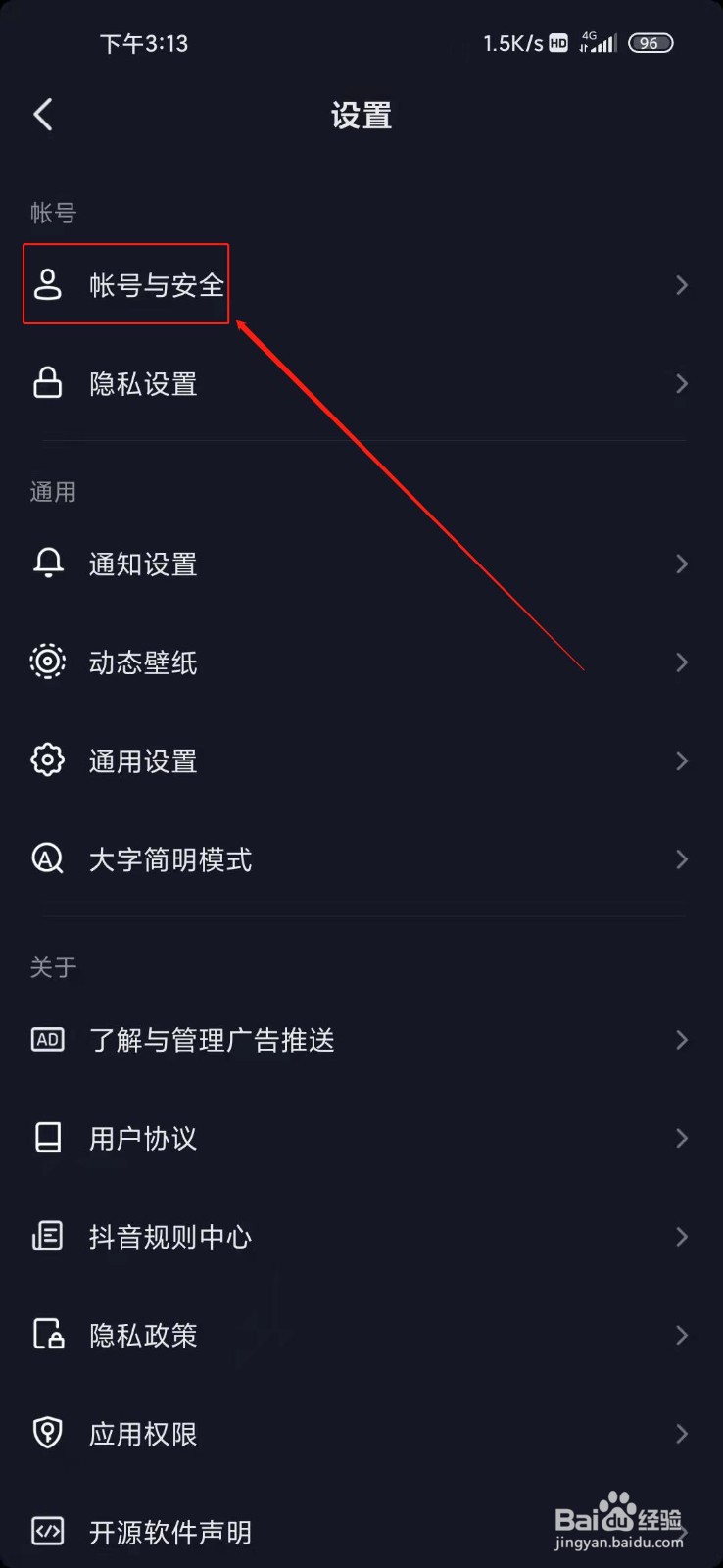Tap the magnifier-A icon for 大字简明模式

pos(47,859)
